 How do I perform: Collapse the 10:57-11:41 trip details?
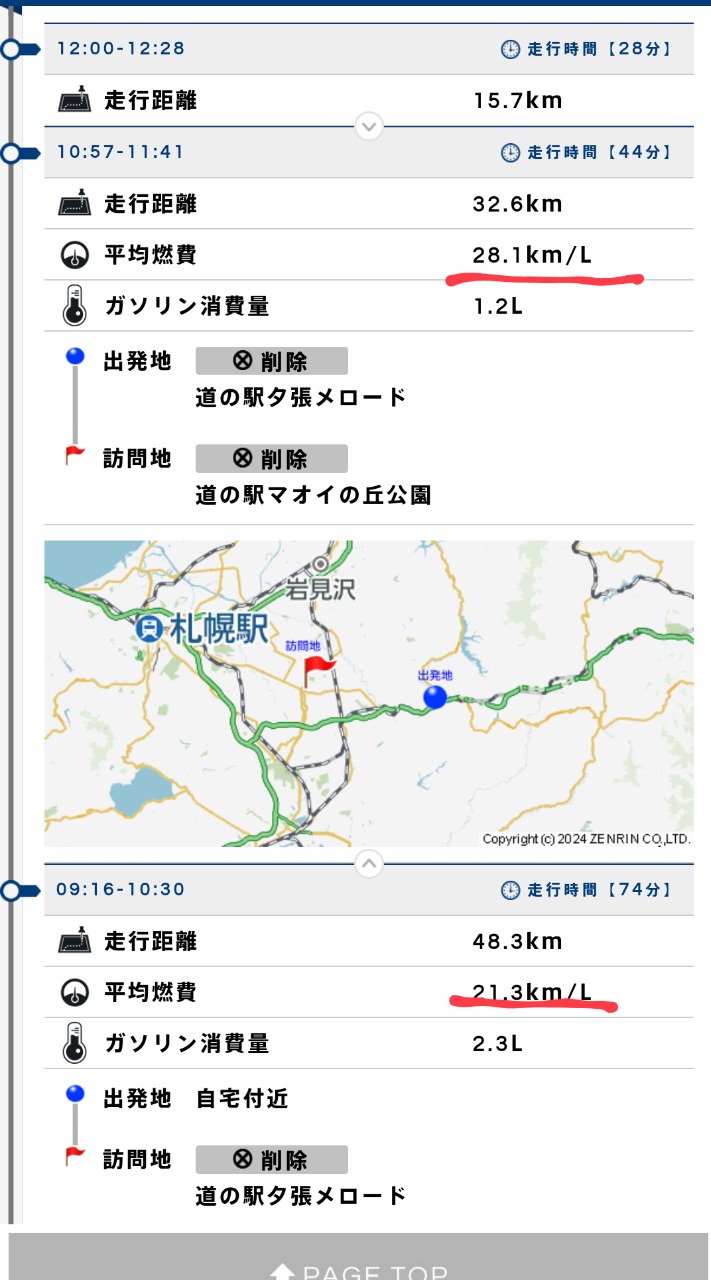[x=369, y=863]
